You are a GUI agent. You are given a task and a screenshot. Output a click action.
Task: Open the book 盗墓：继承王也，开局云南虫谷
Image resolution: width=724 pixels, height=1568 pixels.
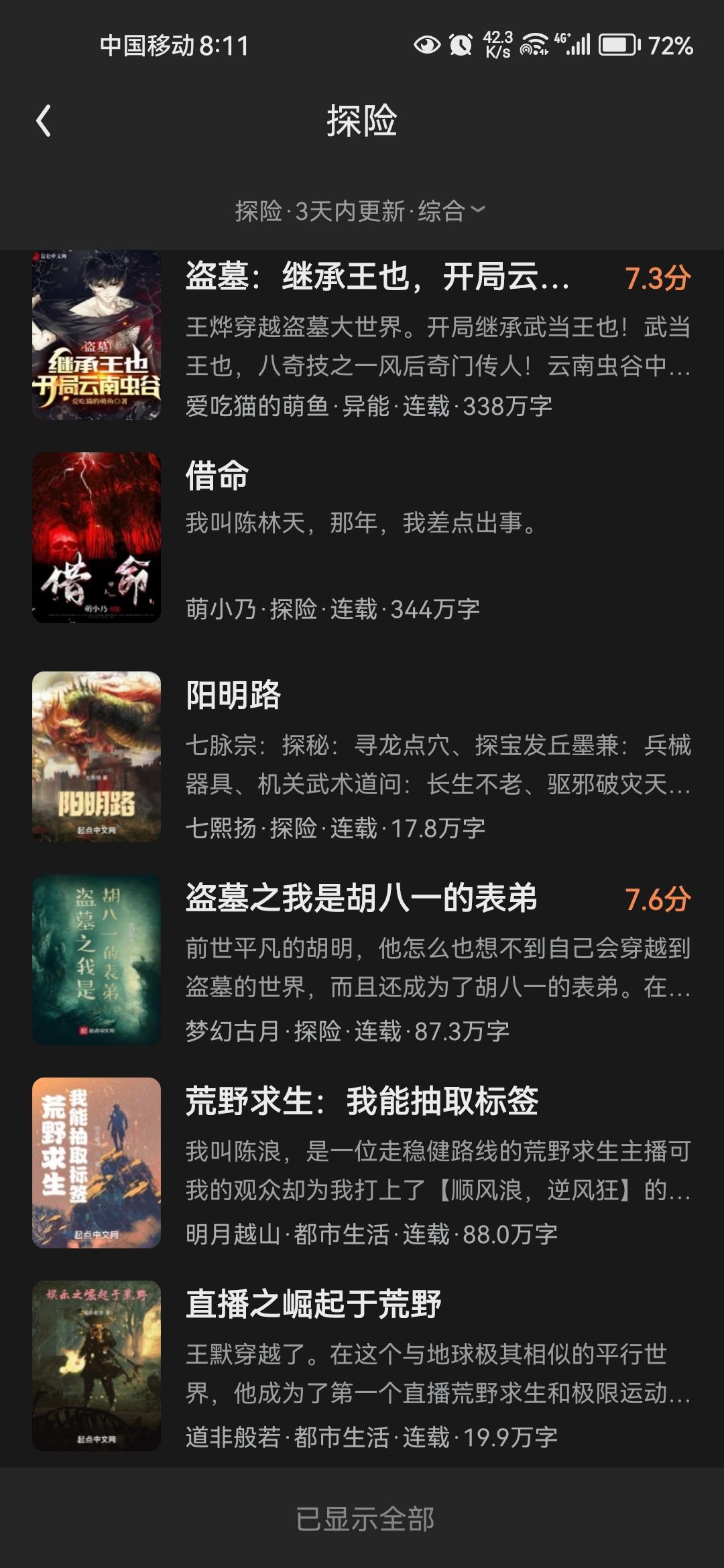point(377,277)
